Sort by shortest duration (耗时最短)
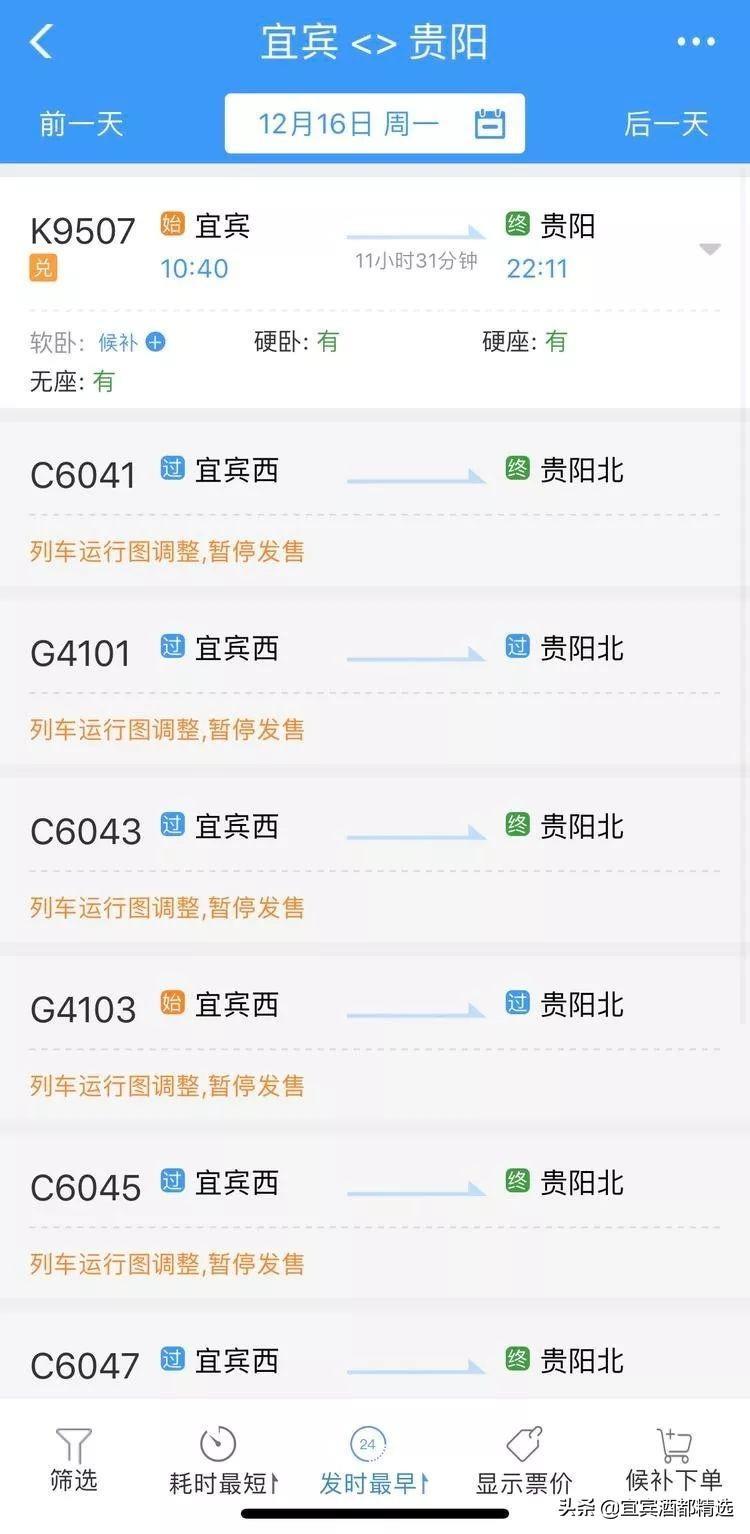Screen dimensions: 750x1534 click(222, 1461)
